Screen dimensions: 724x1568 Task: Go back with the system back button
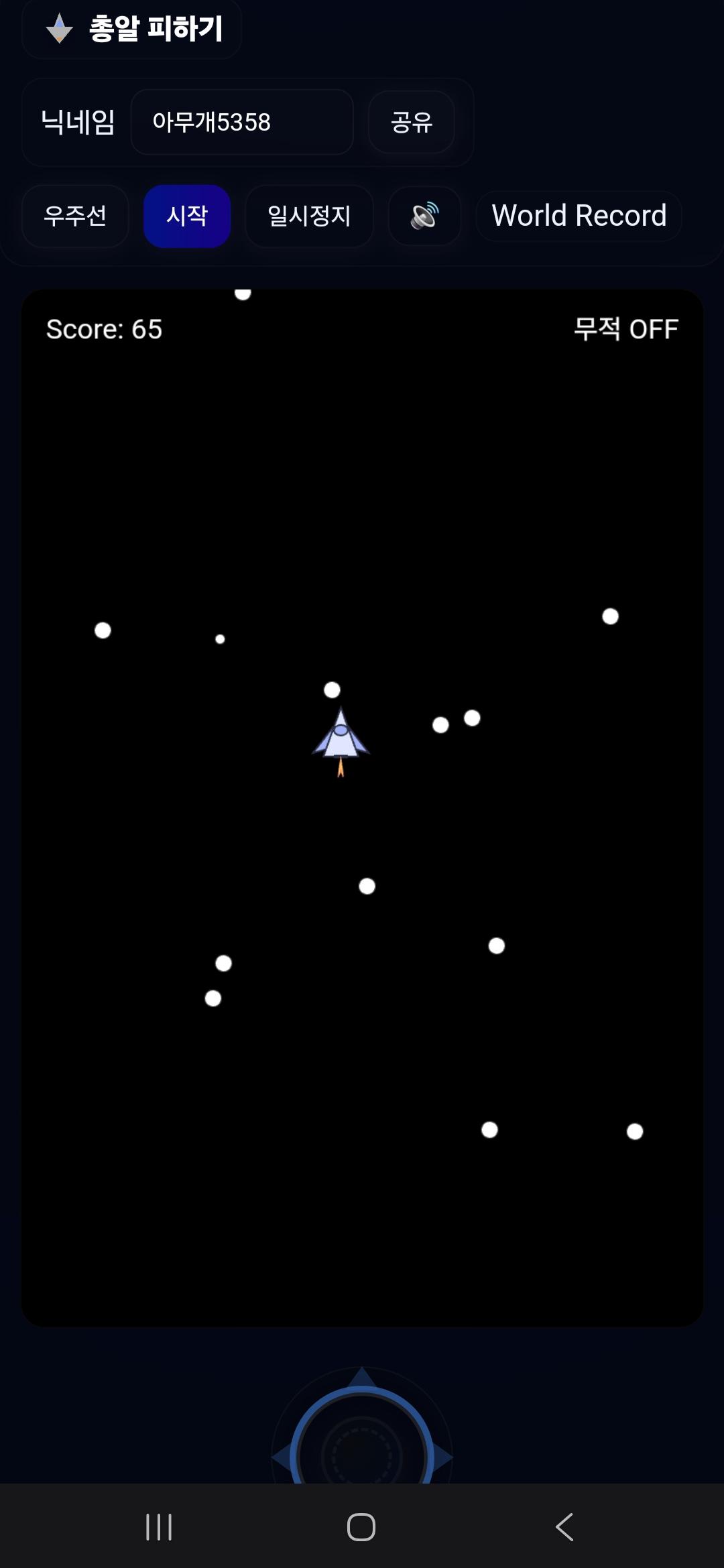[x=564, y=1527]
